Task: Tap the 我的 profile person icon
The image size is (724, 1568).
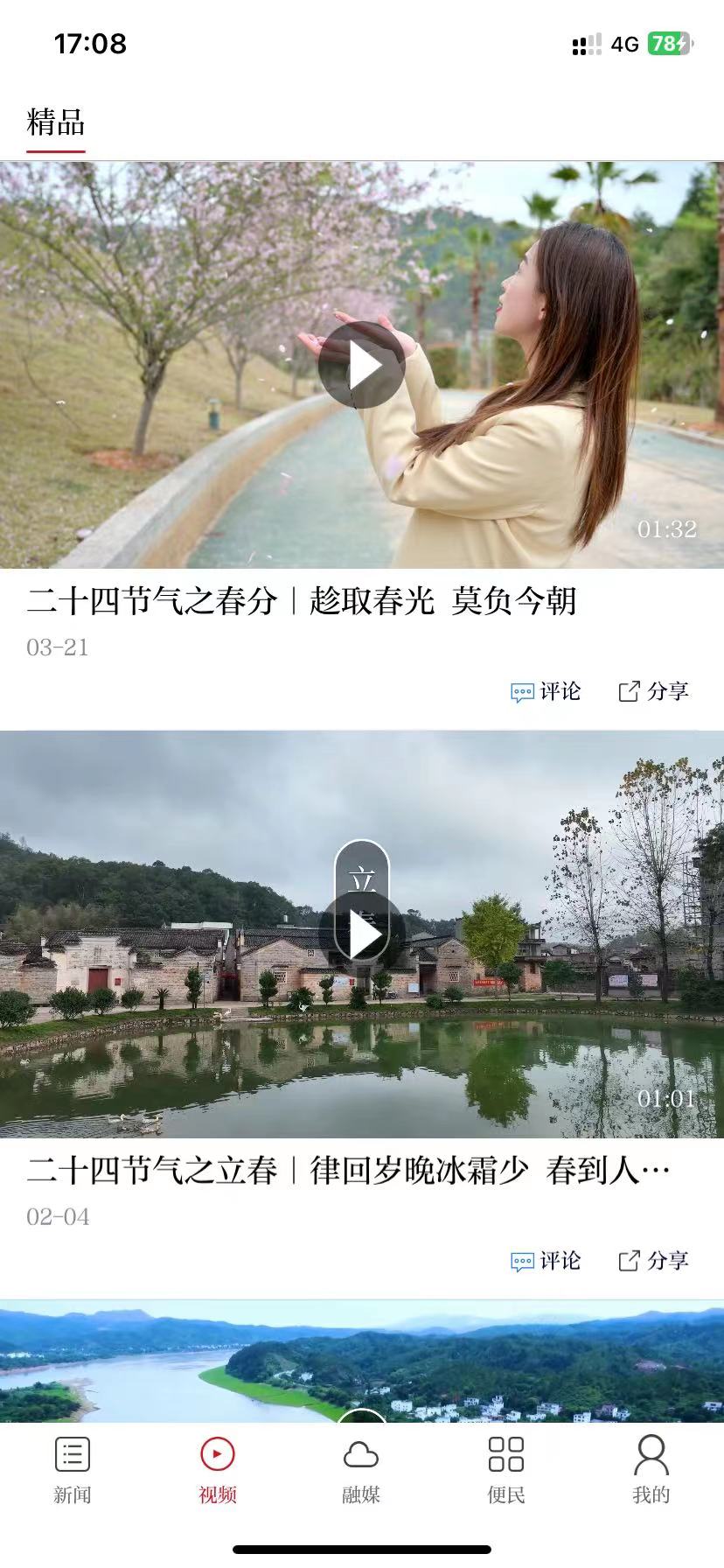Action: tap(650, 1452)
